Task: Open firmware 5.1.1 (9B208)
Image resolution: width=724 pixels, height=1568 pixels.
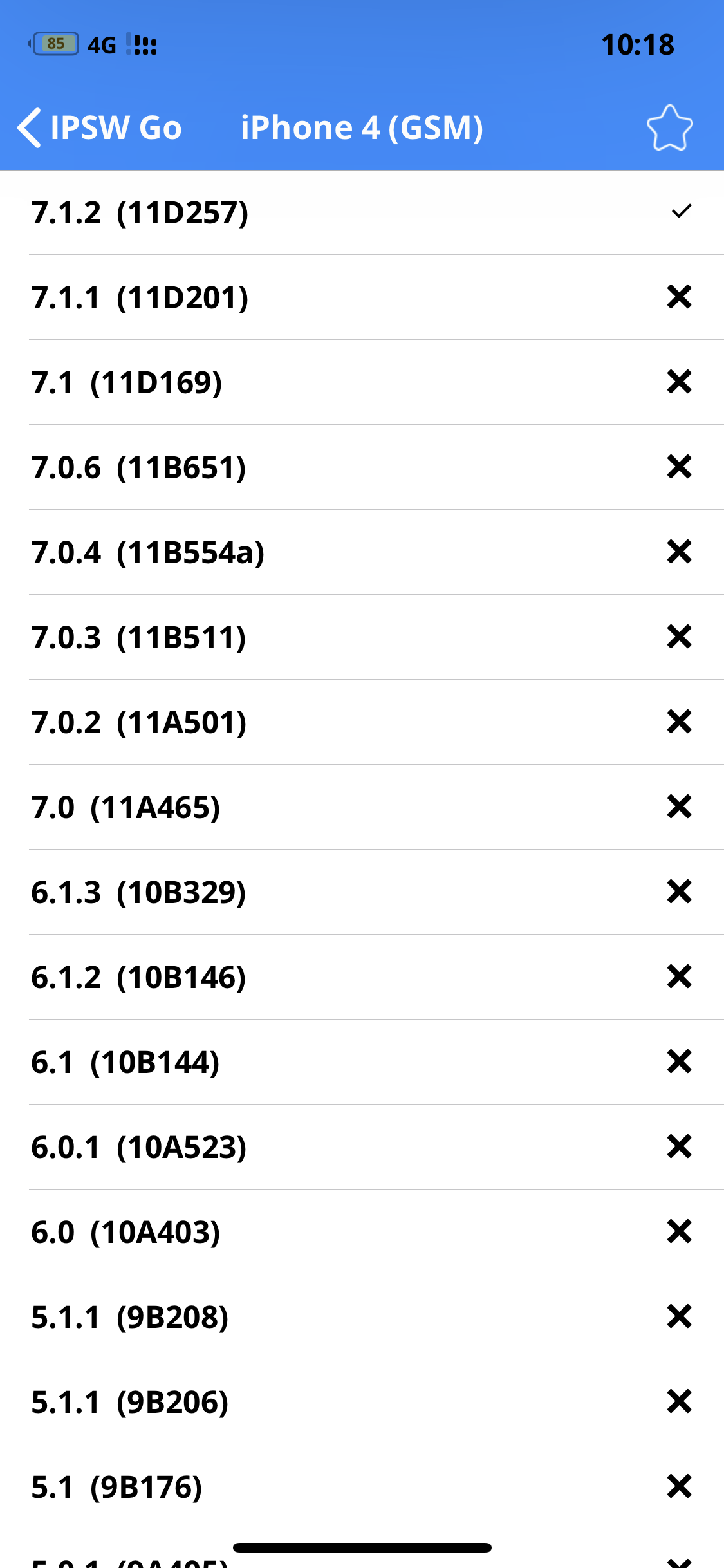Action: click(x=362, y=1317)
